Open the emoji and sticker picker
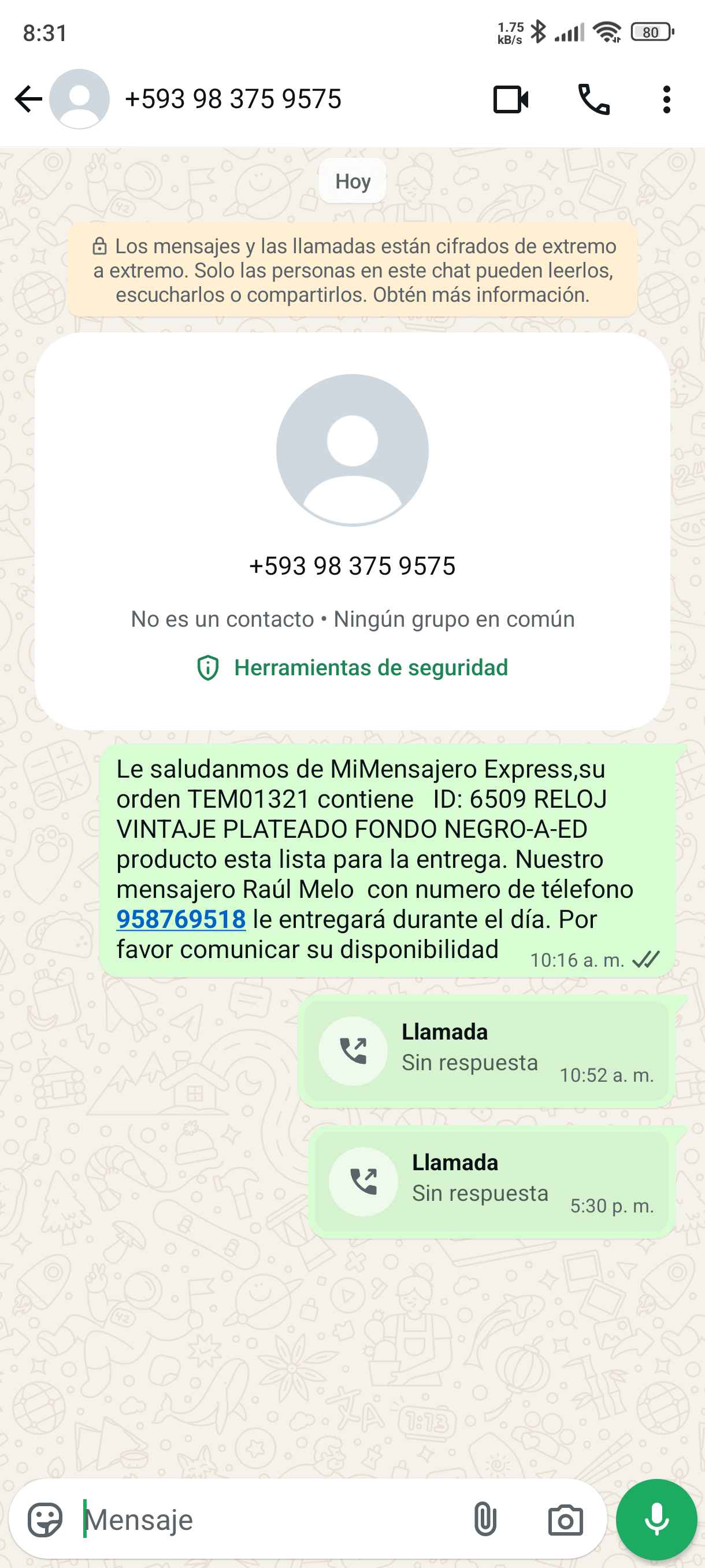 45,1520
